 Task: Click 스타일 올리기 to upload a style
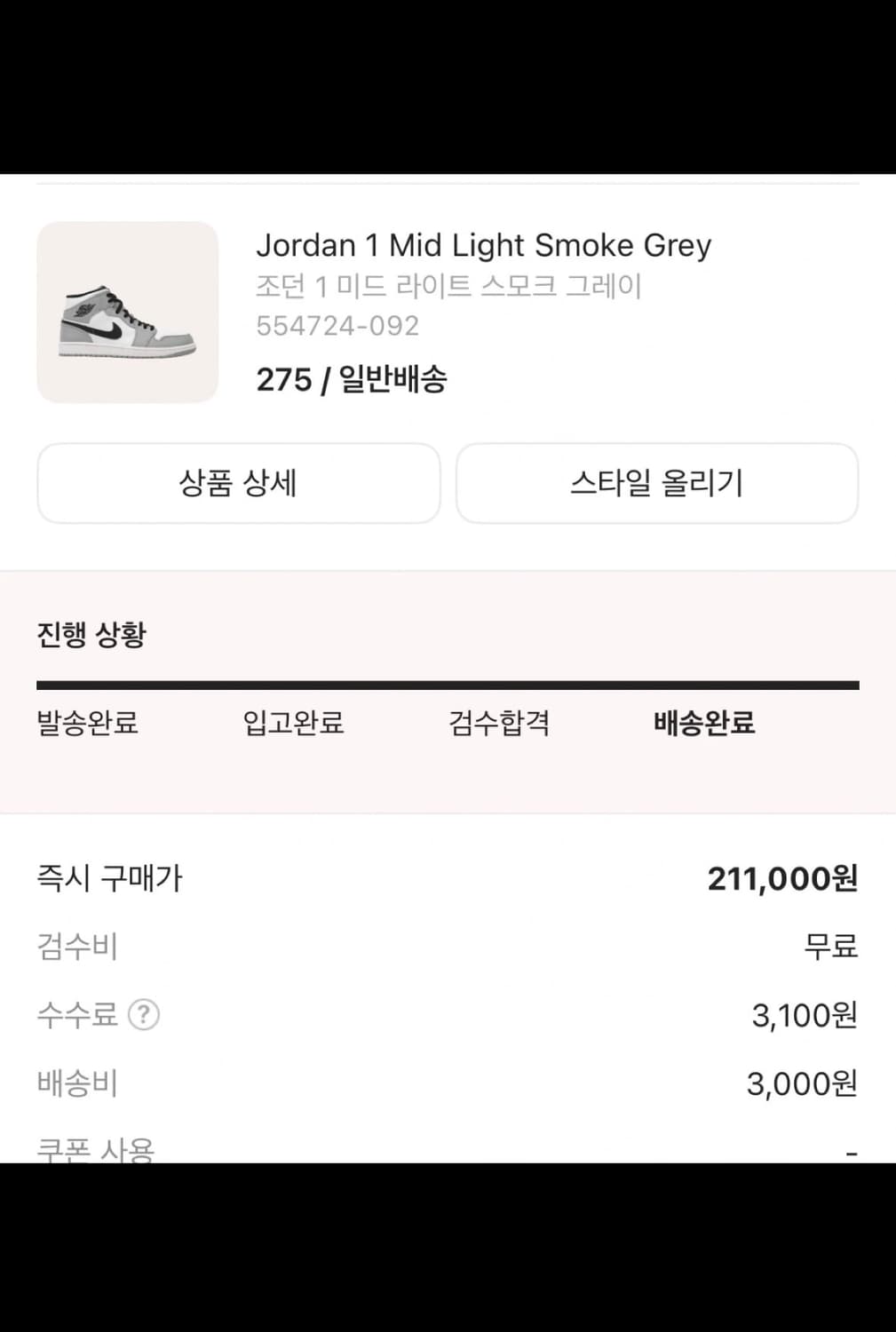click(657, 482)
